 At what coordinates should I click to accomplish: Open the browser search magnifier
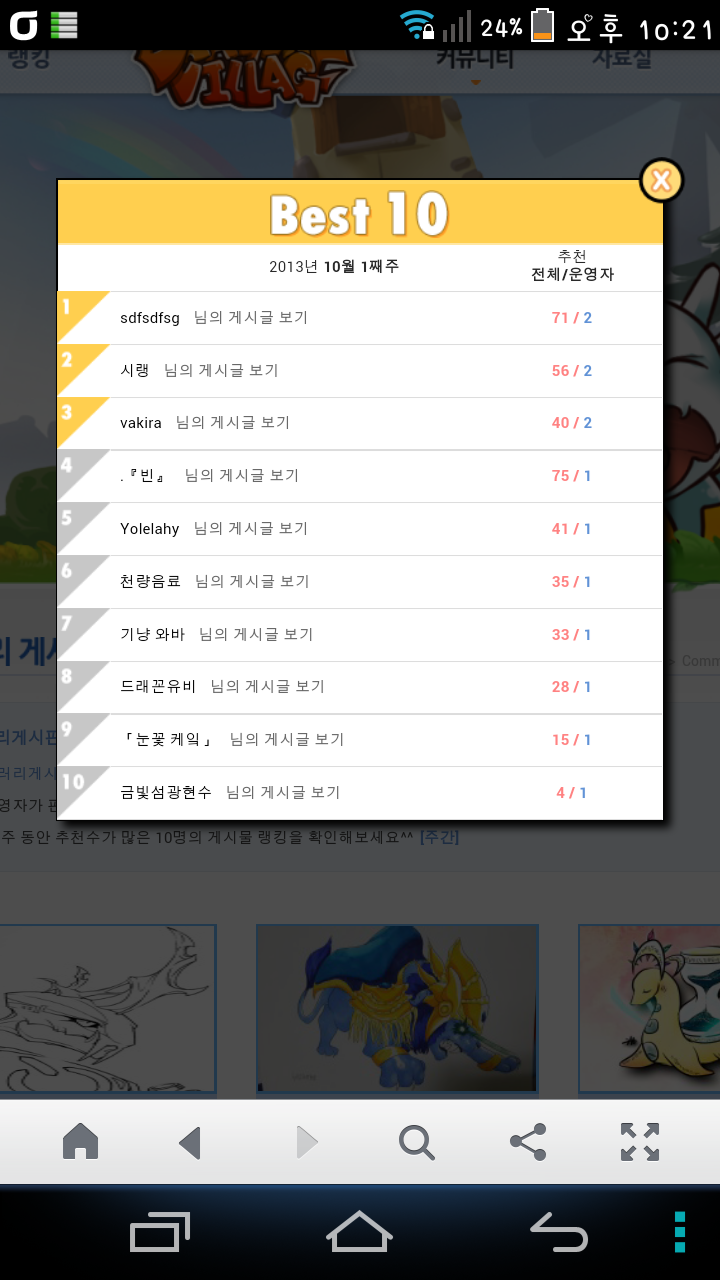pyautogui.click(x=416, y=1141)
